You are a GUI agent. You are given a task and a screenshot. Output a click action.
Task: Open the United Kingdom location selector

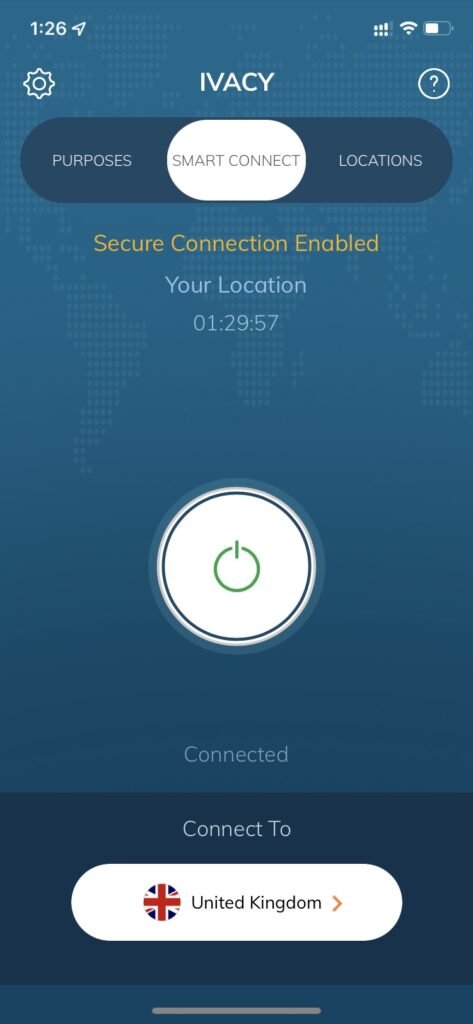(236, 903)
